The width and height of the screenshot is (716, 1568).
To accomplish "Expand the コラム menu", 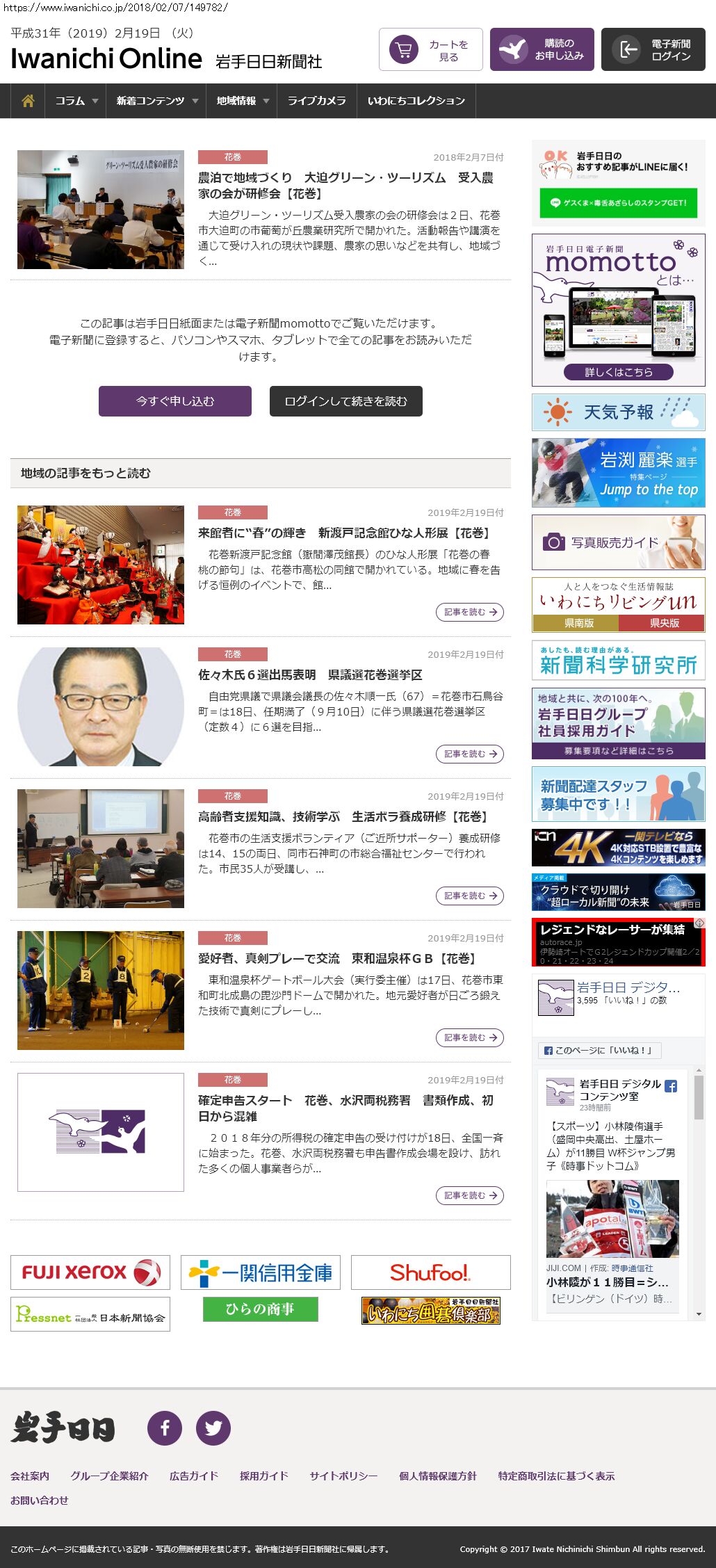I will [x=76, y=101].
